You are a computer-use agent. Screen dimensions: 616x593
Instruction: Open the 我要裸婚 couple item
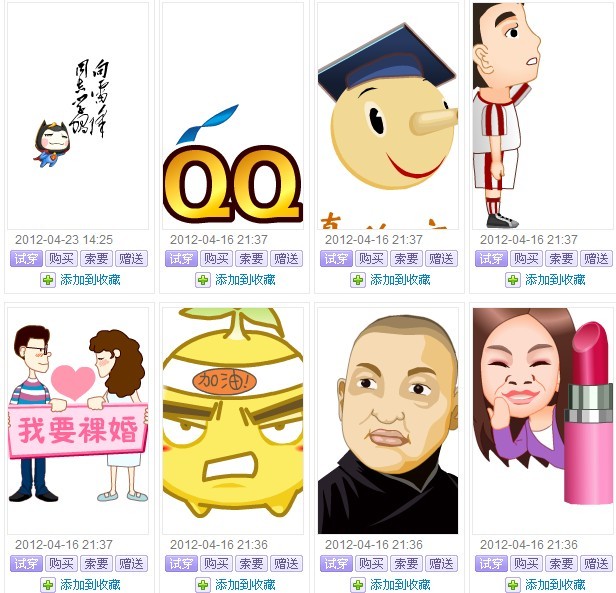(78, 419)
